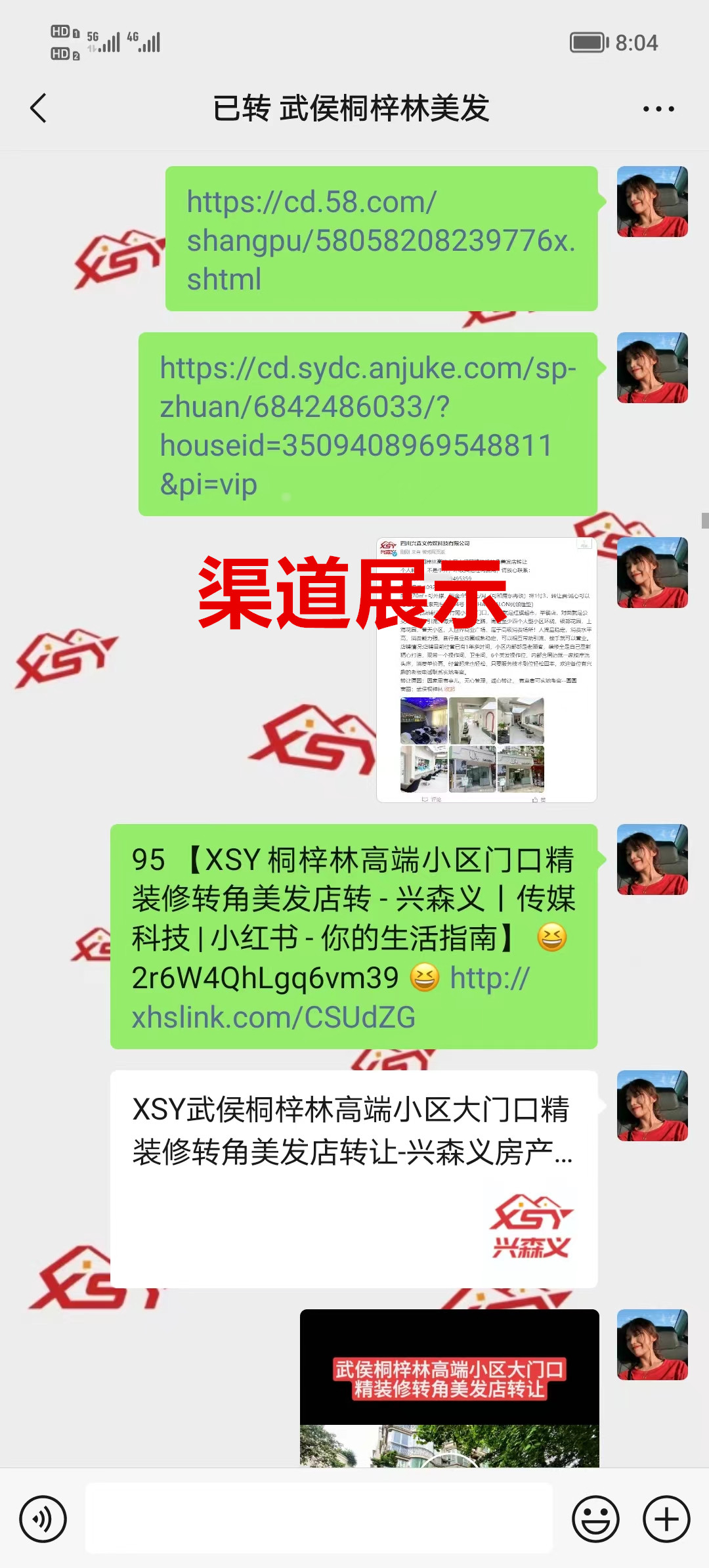709x1568 pixels.
Task: Switch to voice message input
Action: point(43,1519)
